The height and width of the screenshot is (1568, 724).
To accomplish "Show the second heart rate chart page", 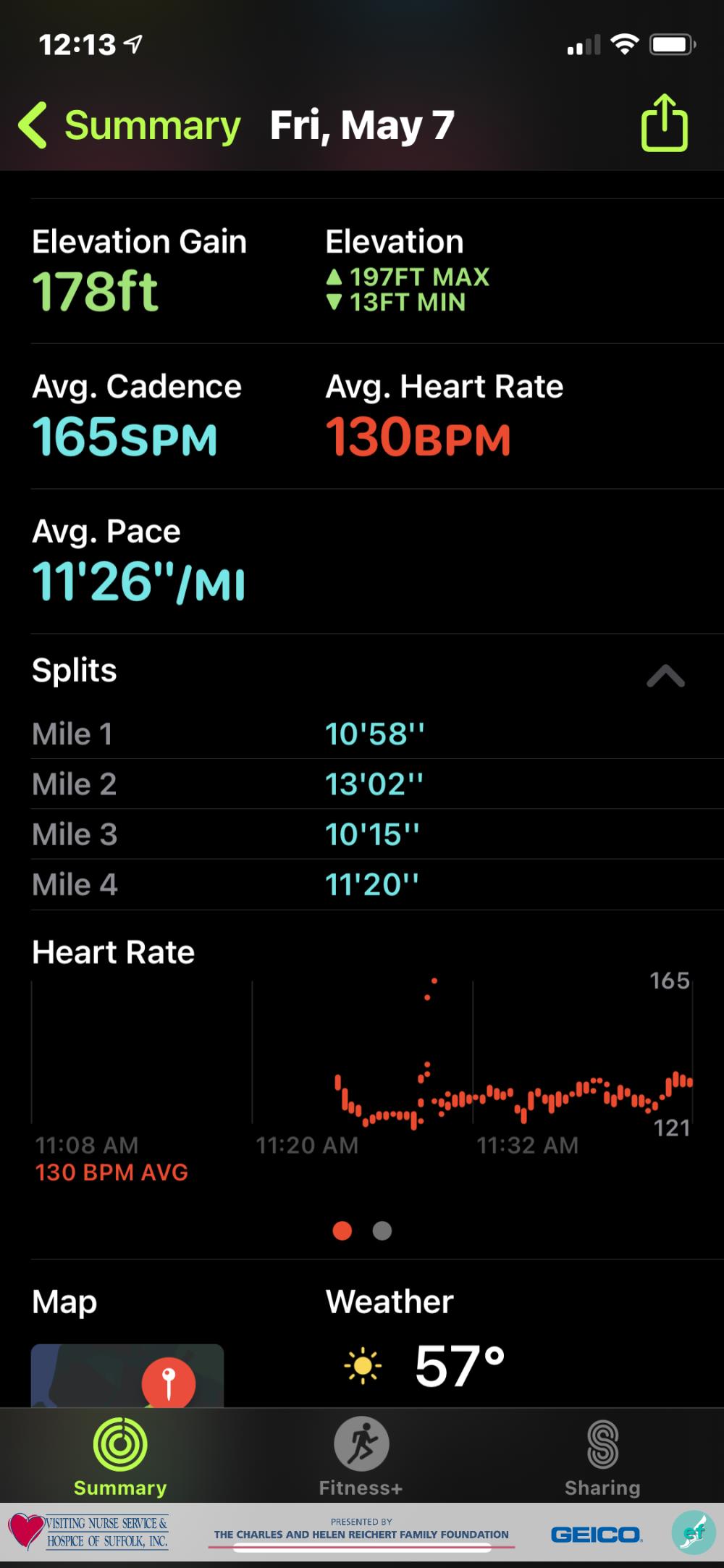I will 382,1230.
